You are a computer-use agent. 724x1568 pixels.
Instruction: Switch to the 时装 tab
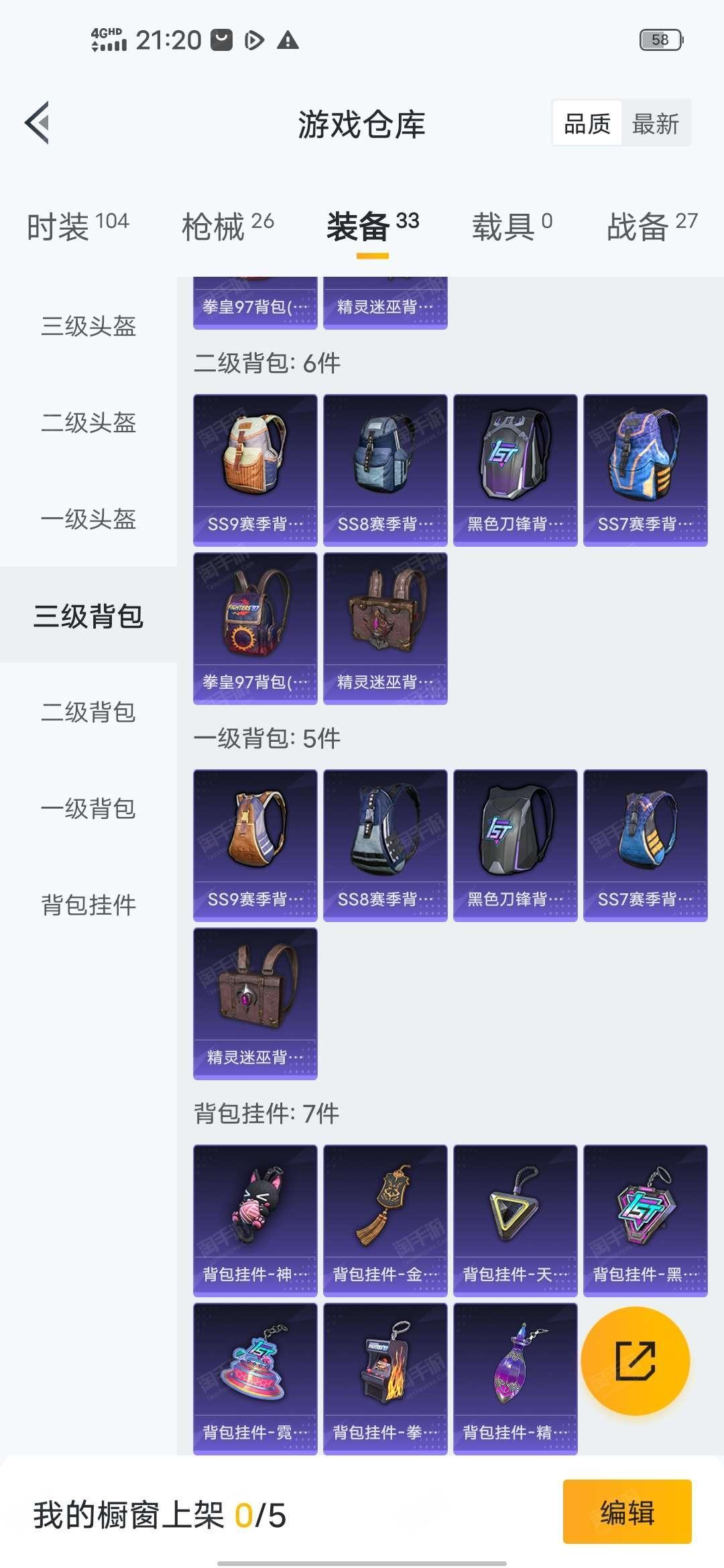[x=78, y=226]
